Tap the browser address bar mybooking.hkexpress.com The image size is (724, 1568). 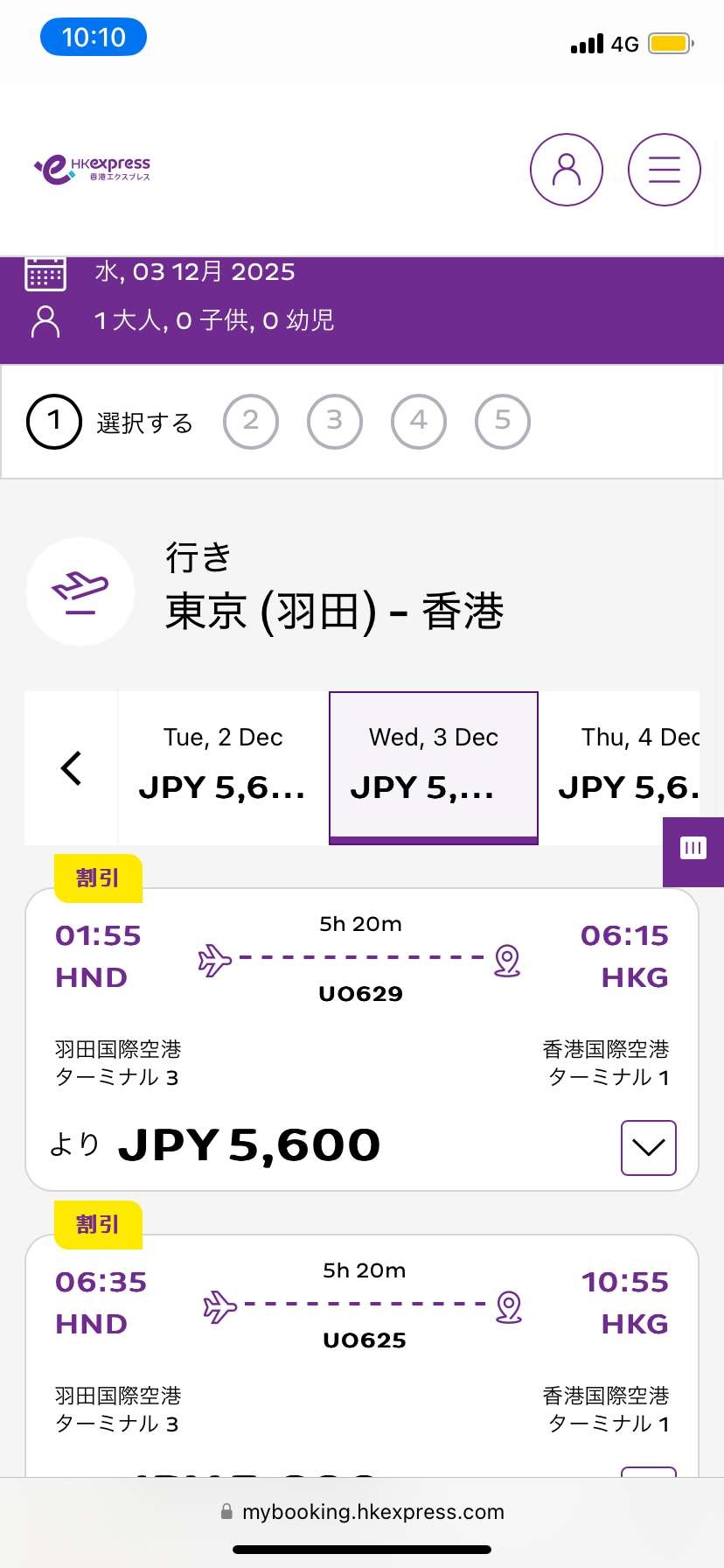tap(362, 1512)
